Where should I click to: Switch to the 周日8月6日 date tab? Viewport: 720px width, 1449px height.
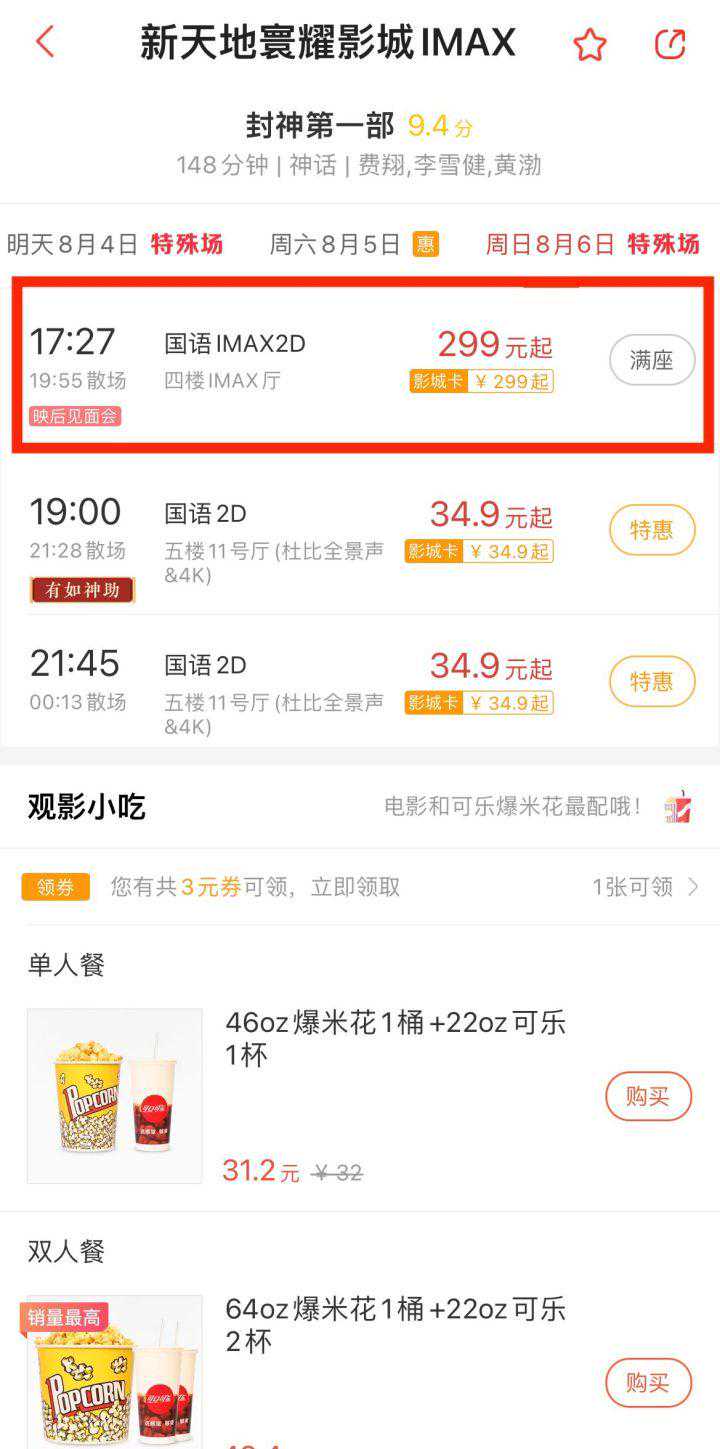click(592, 244)
